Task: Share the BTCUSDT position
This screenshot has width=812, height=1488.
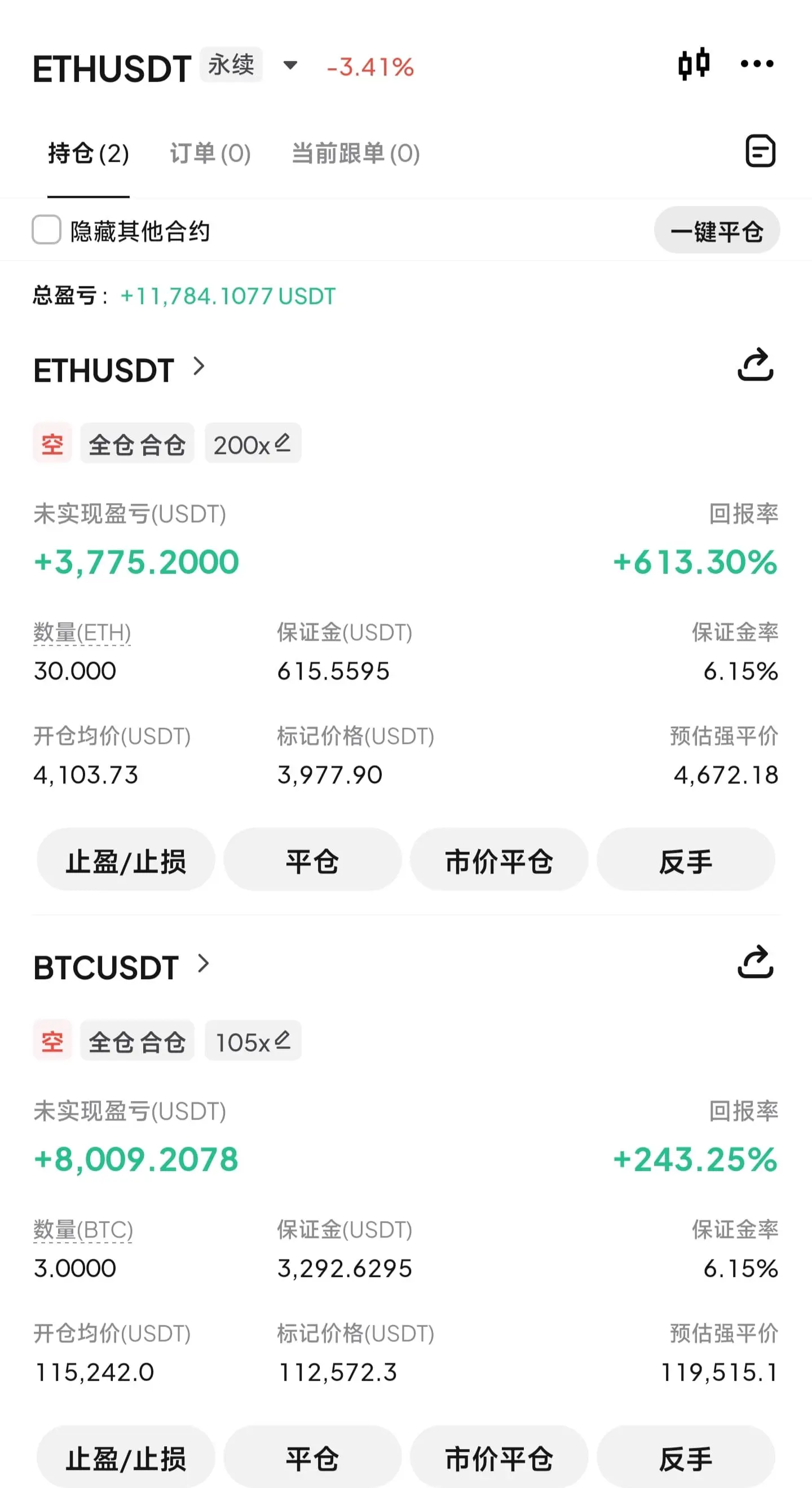Action: pos(756,962)
